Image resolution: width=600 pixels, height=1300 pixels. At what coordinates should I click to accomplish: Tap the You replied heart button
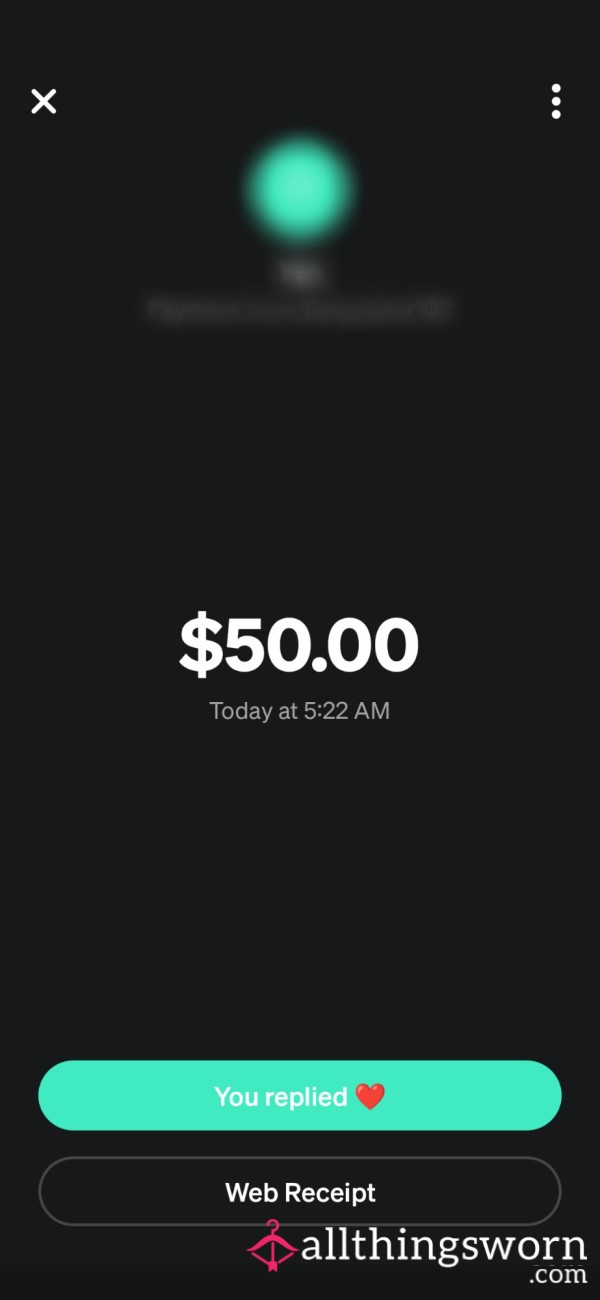pos(300,1096)
